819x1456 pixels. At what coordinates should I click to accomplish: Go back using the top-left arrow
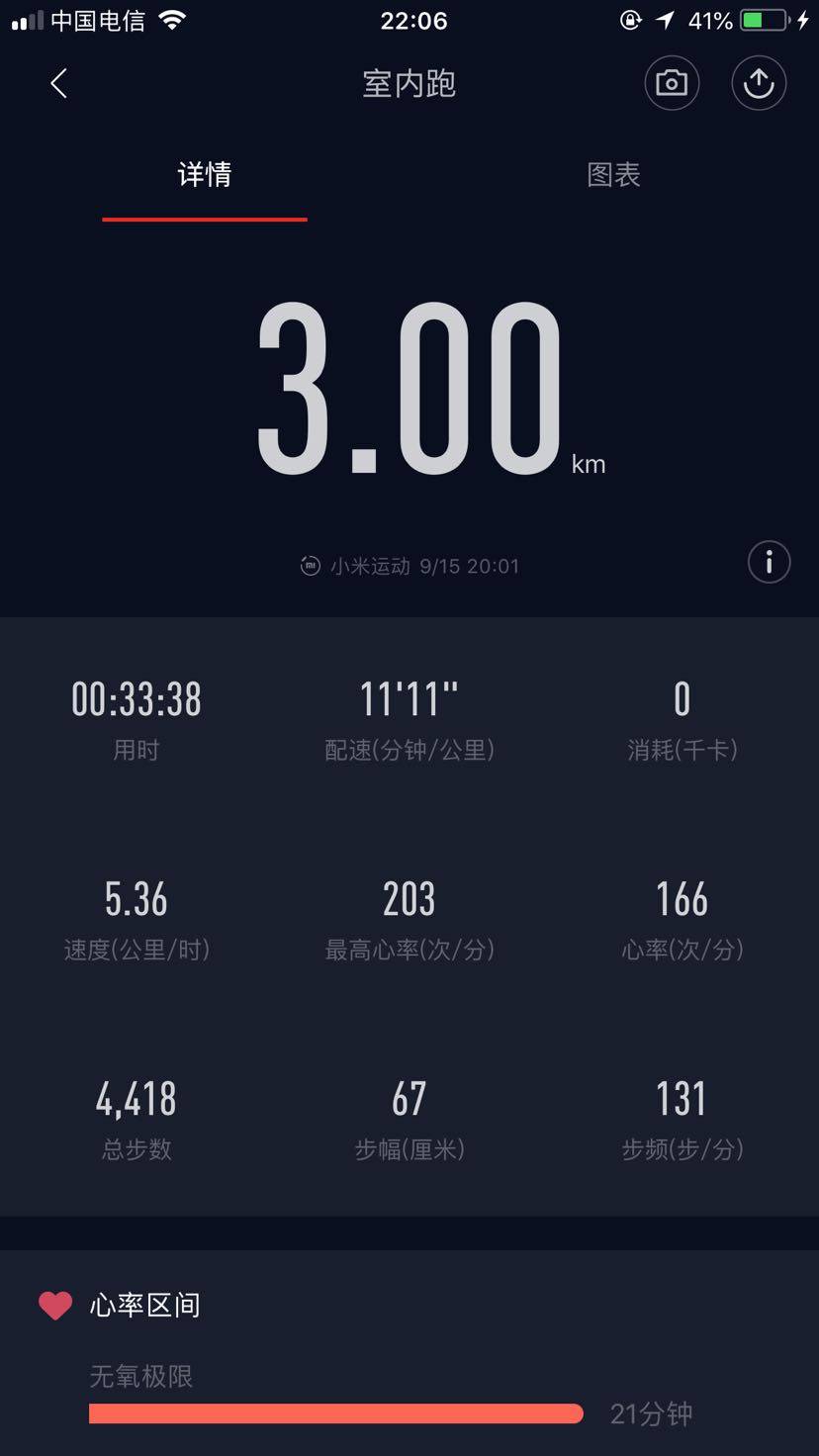(58, 84)
